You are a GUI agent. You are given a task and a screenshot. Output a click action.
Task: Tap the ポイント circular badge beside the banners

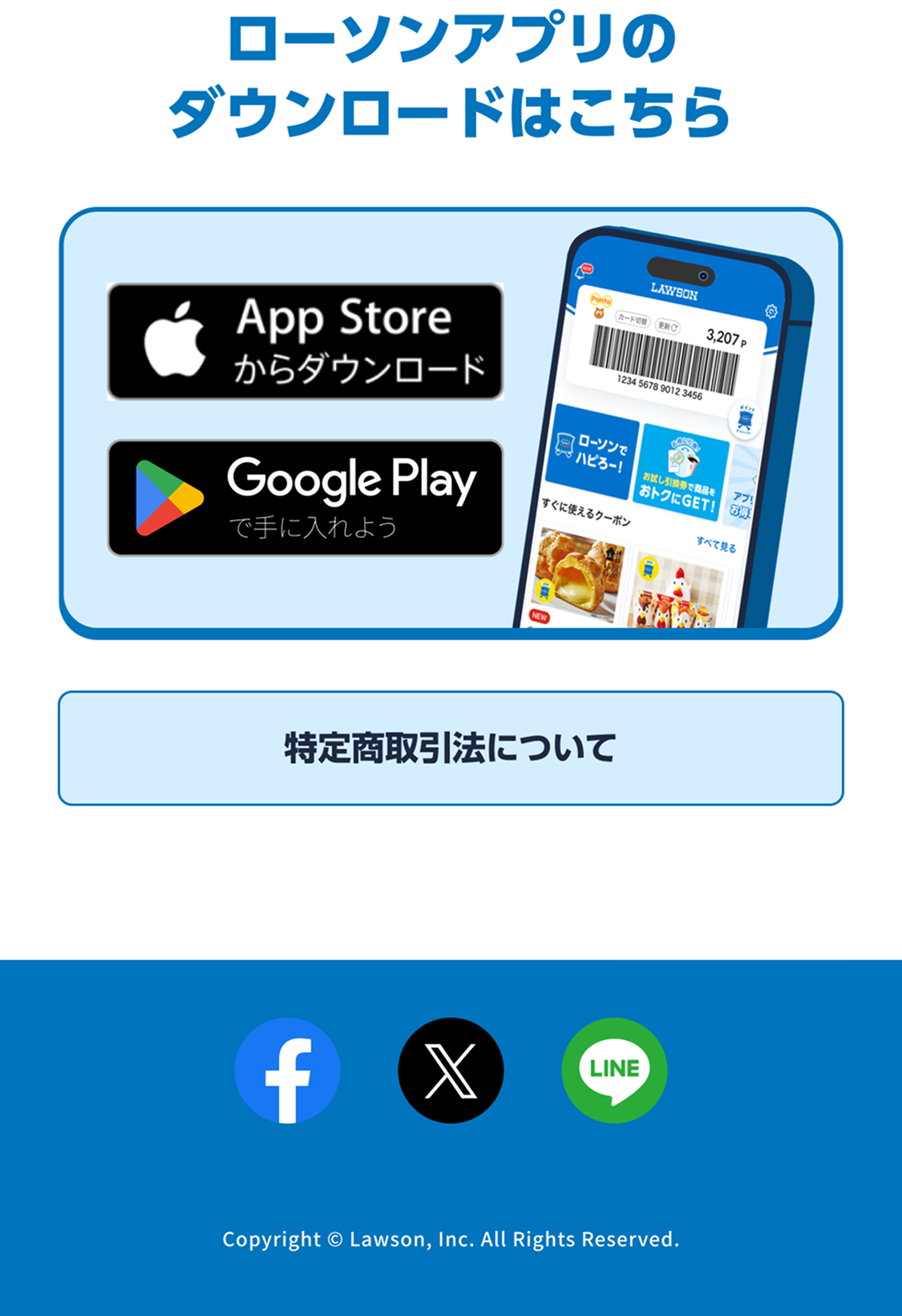(744, 417)
